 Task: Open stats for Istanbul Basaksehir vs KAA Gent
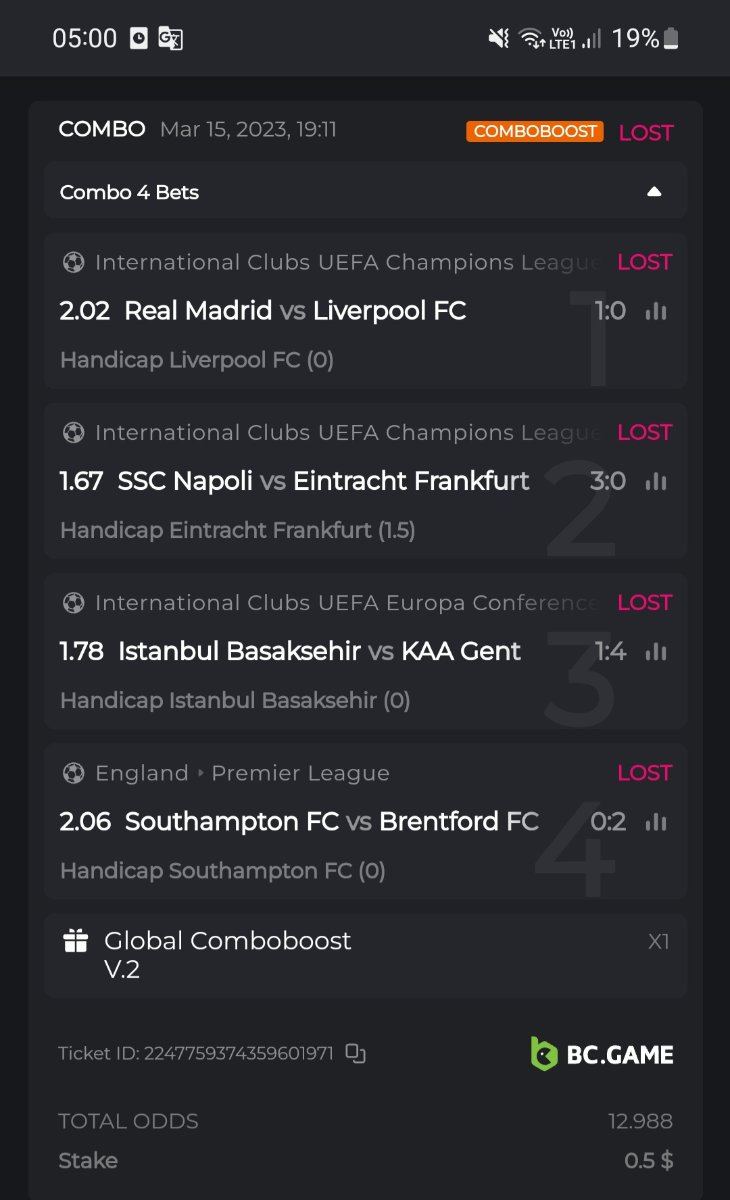click(x=656, y=652)
